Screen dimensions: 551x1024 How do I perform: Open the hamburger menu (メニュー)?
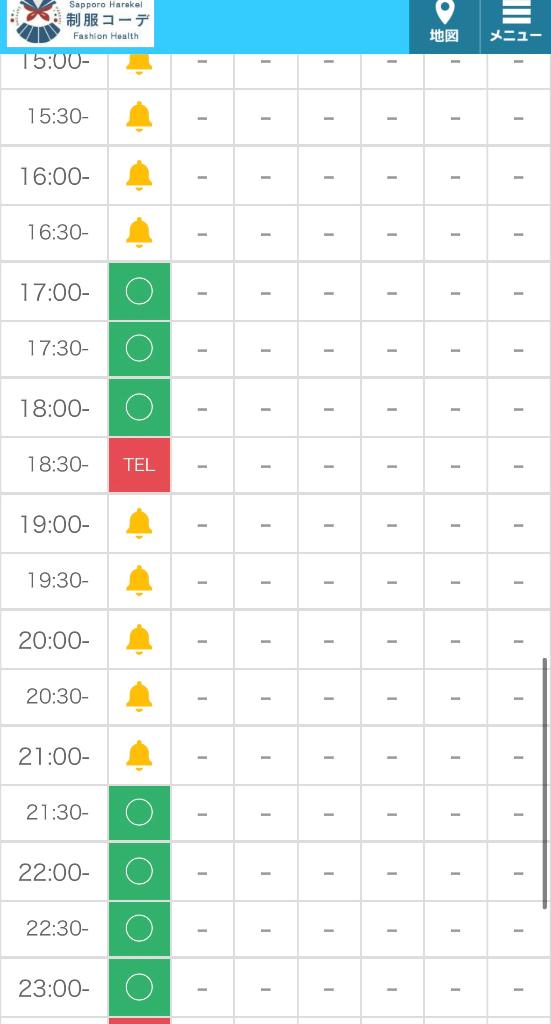coord(516,26)
